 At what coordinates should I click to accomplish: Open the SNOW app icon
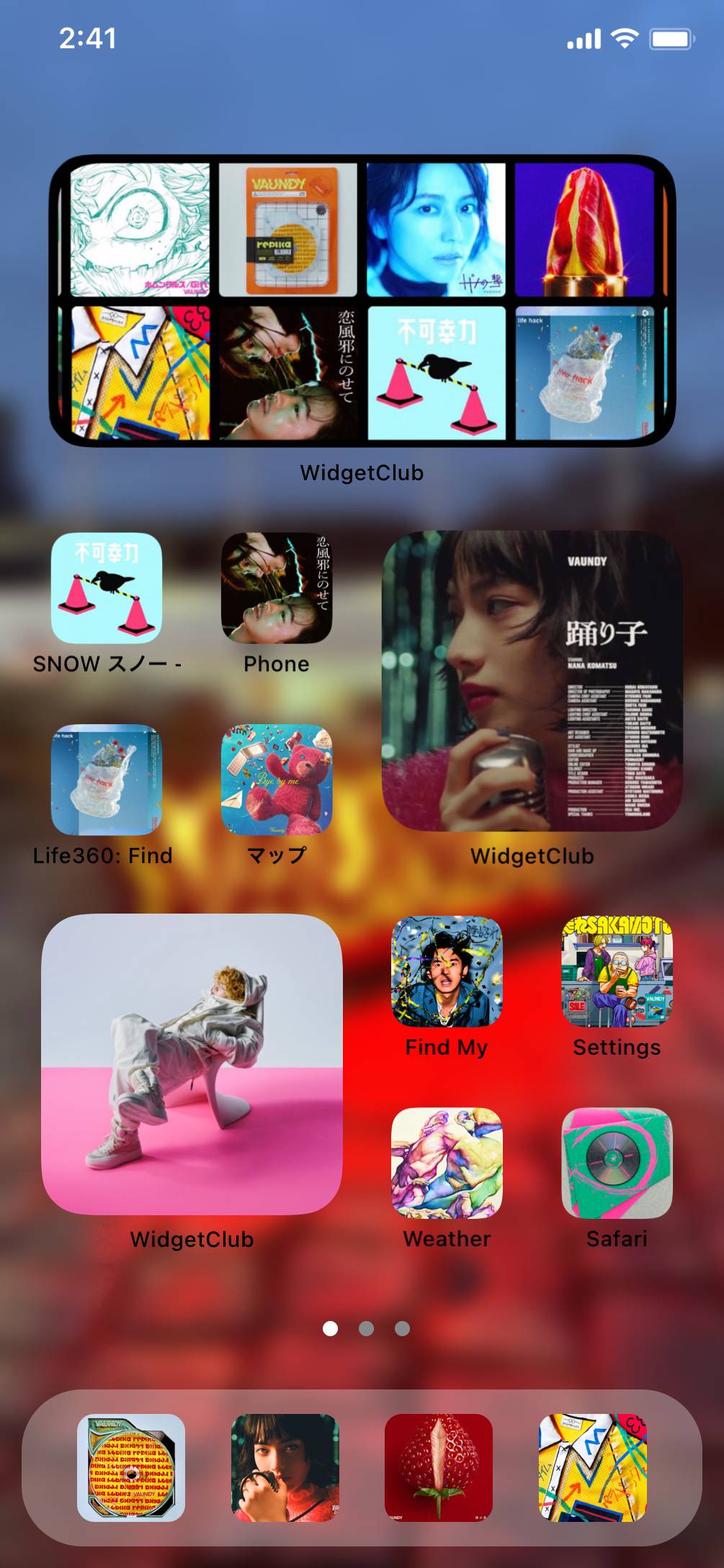click(x=107, y=588)
